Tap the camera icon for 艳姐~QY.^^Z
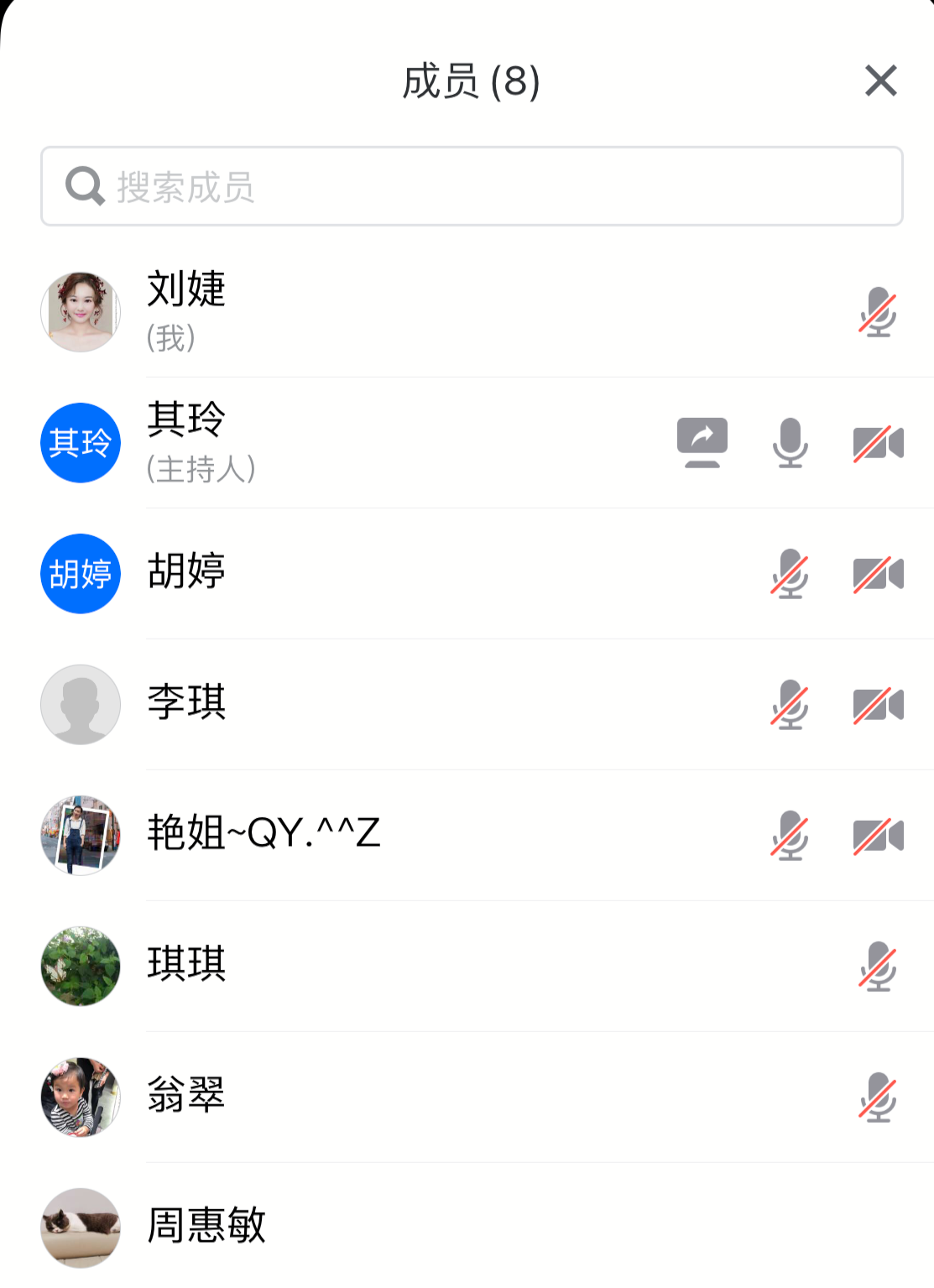 (x=878, y=836)
